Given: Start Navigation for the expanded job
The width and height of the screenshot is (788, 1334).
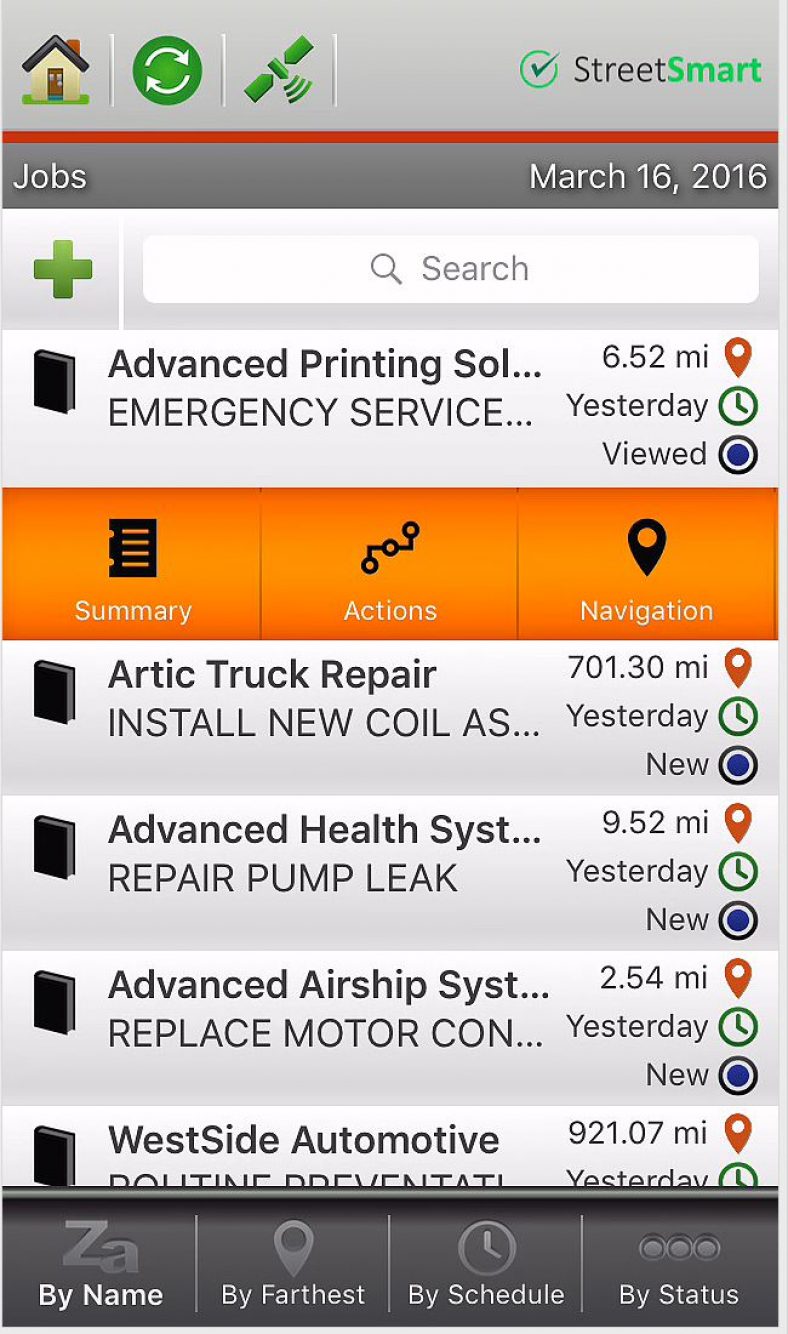Looking at the screenshot, I should 647,563.
